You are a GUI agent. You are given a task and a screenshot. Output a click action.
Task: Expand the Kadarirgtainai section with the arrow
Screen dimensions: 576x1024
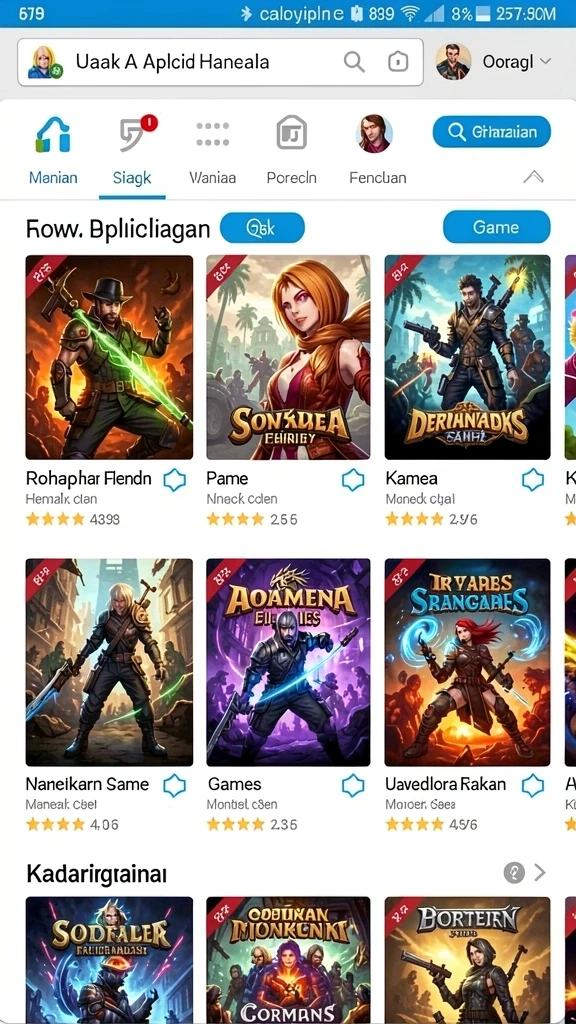pyautogui.click(x=540, y=872)
